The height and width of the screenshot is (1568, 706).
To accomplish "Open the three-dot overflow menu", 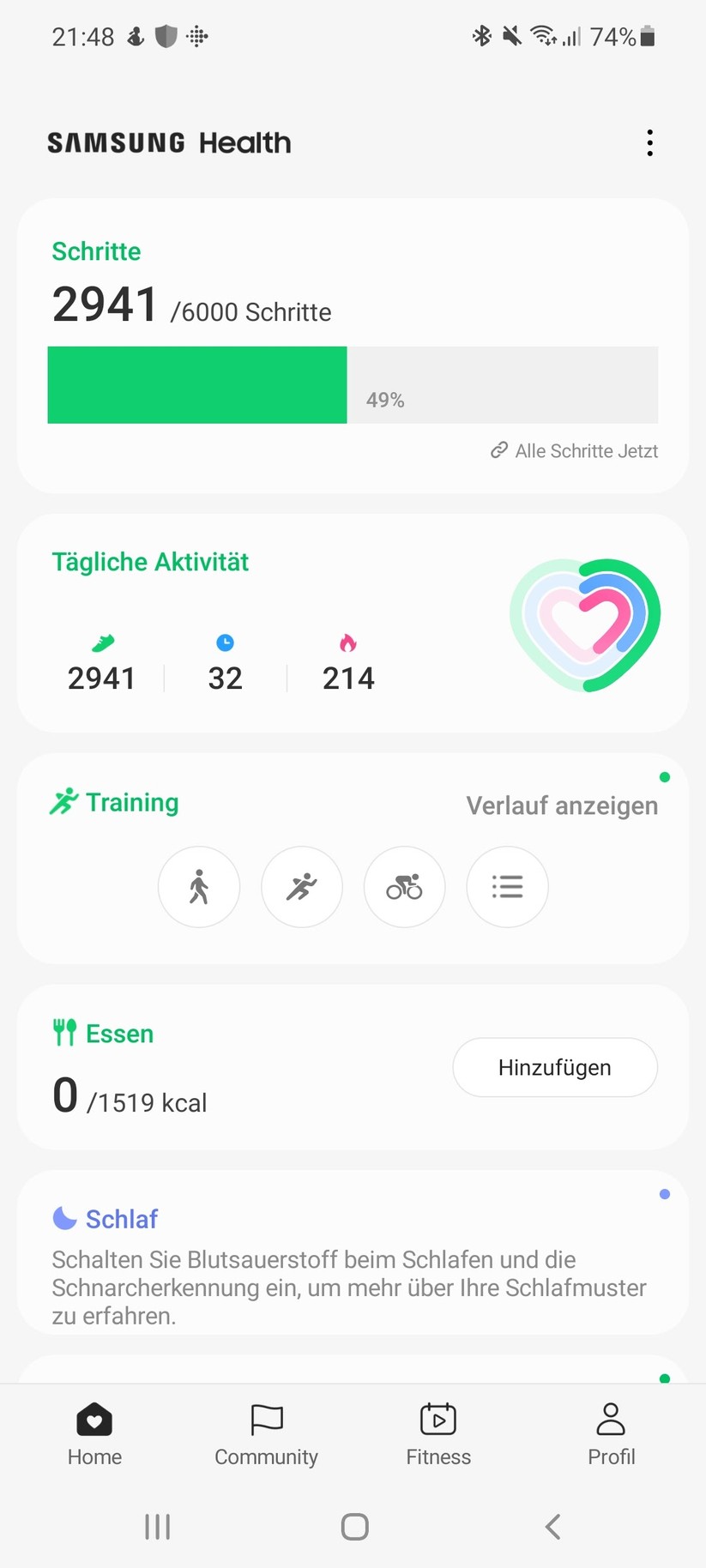I will [x=649, y=142].
